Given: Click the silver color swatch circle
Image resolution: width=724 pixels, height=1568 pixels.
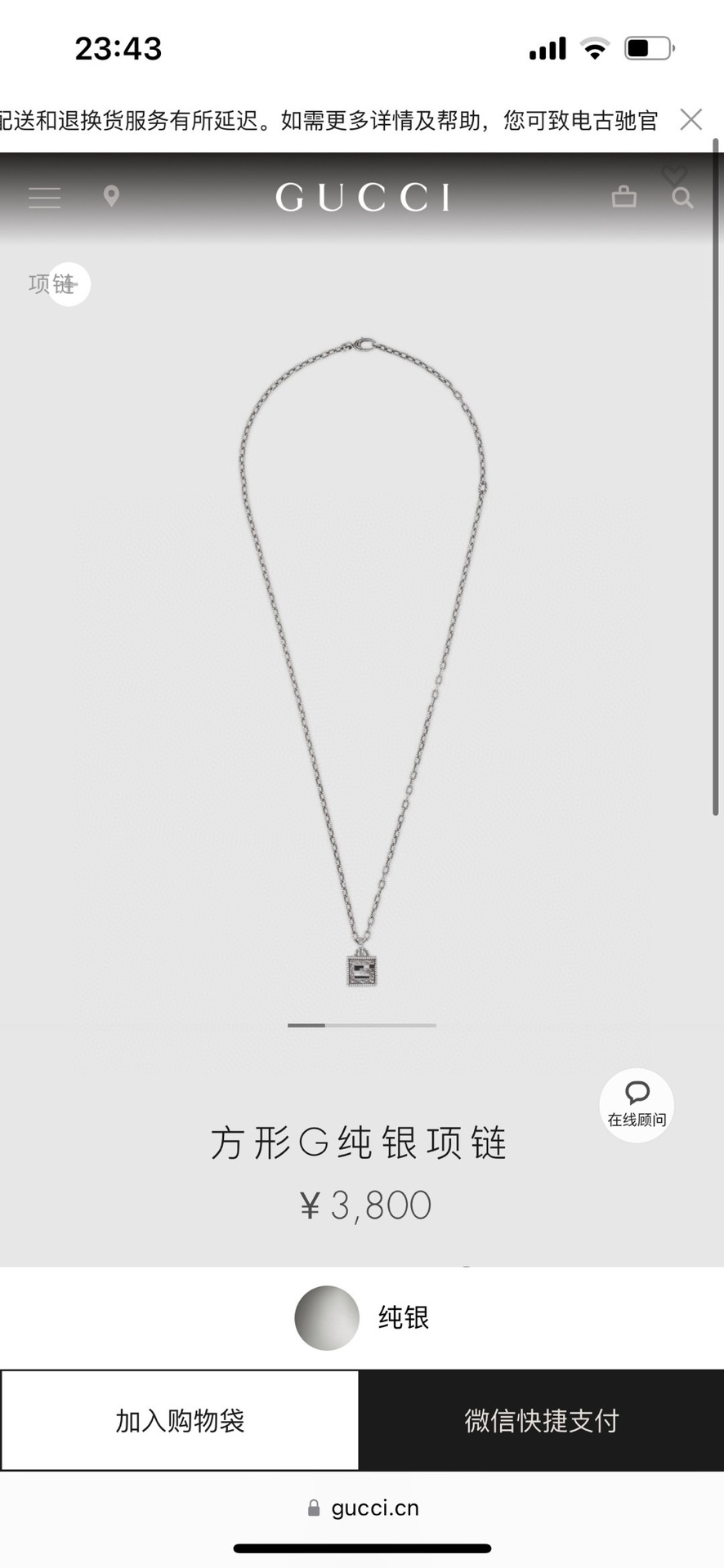Looking at the screenshot, I should (x=325, y=1317).
